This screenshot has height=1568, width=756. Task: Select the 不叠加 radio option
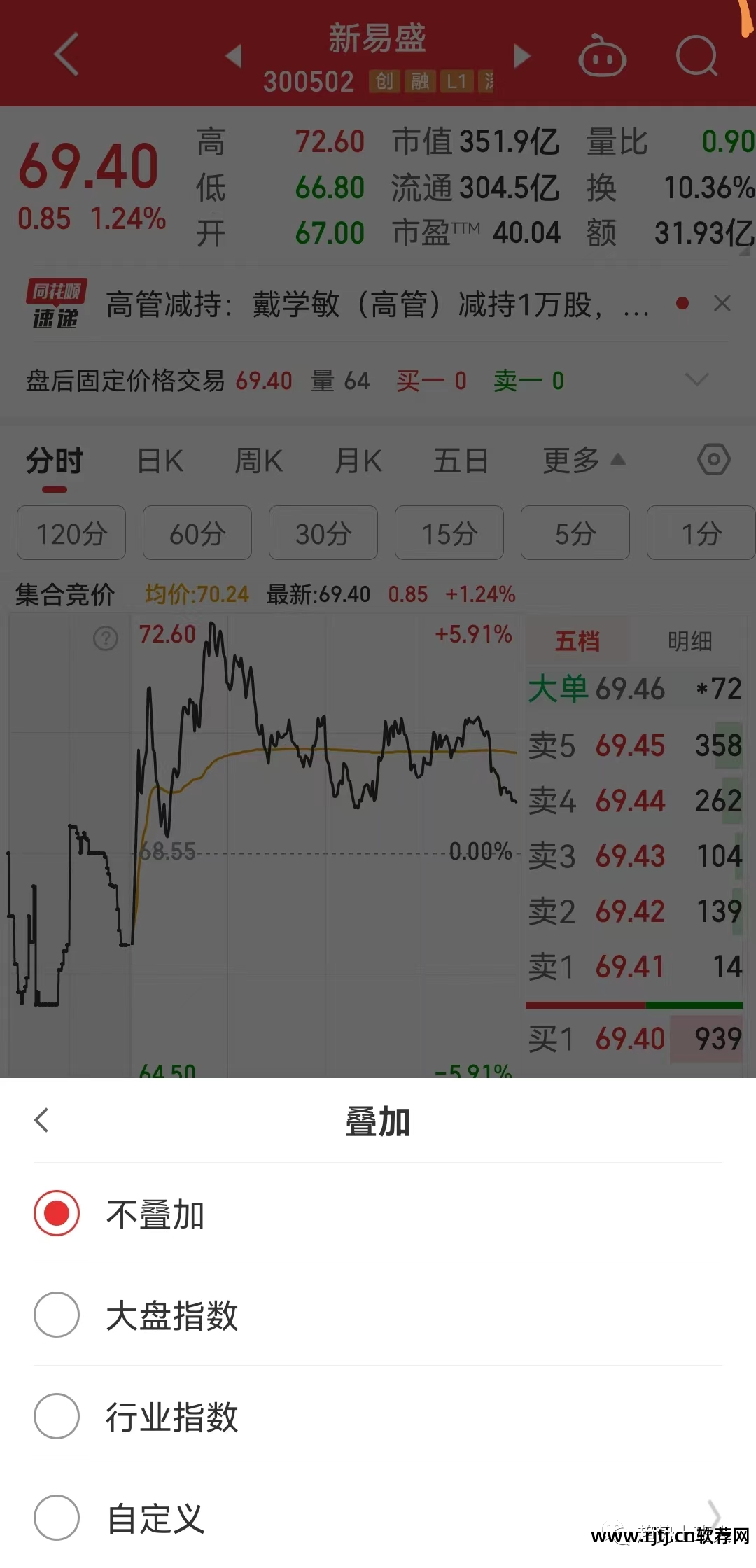pos(57,1213)
